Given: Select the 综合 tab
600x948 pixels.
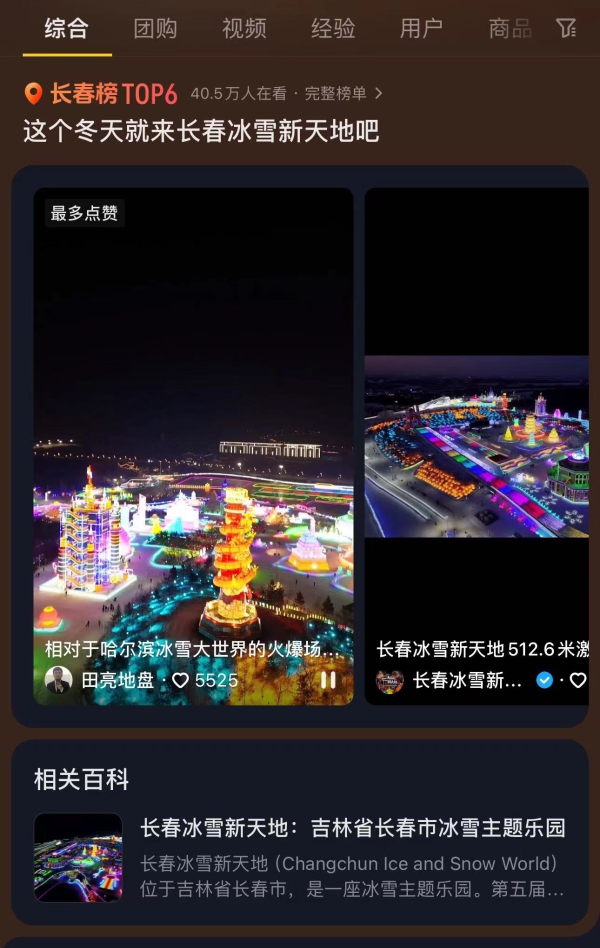Looking at the screenshot, I should click(66, 28).
